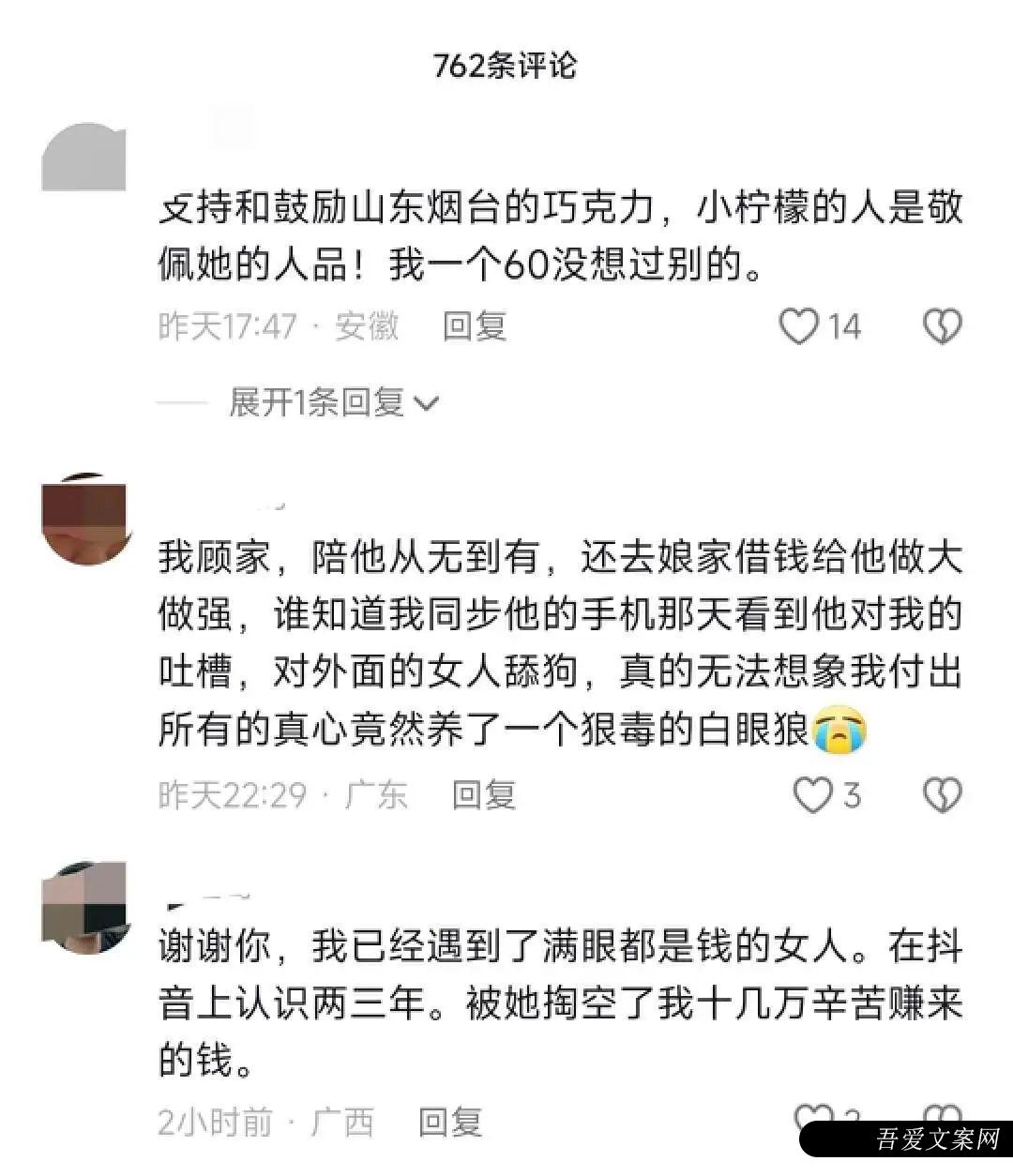Open the avatar of the 广西 commenter
The height and width of the screenshot is (1176, 1013).
point(84,906)
